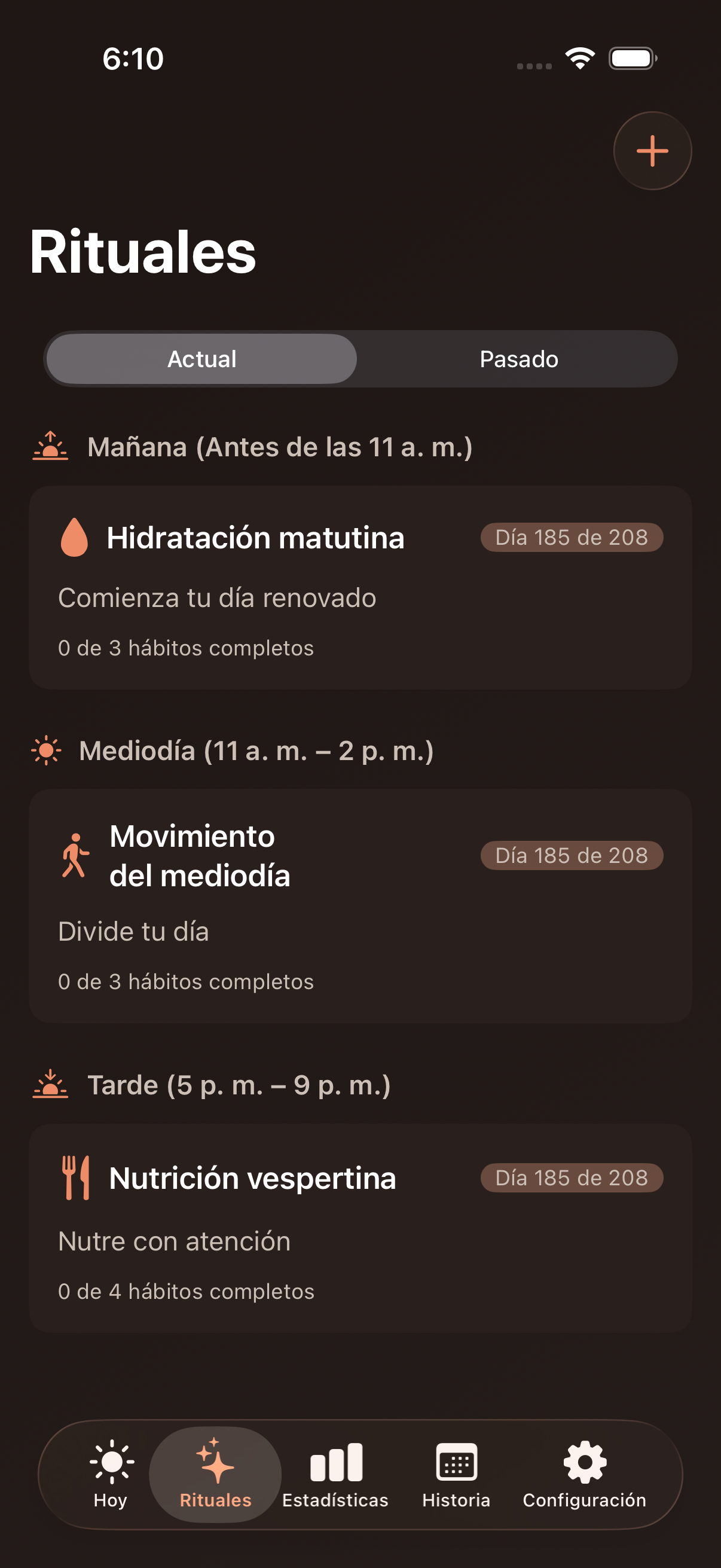Tap the Rituales tab in the bottom bar
721x1568 pixels.
[215, 1474]
